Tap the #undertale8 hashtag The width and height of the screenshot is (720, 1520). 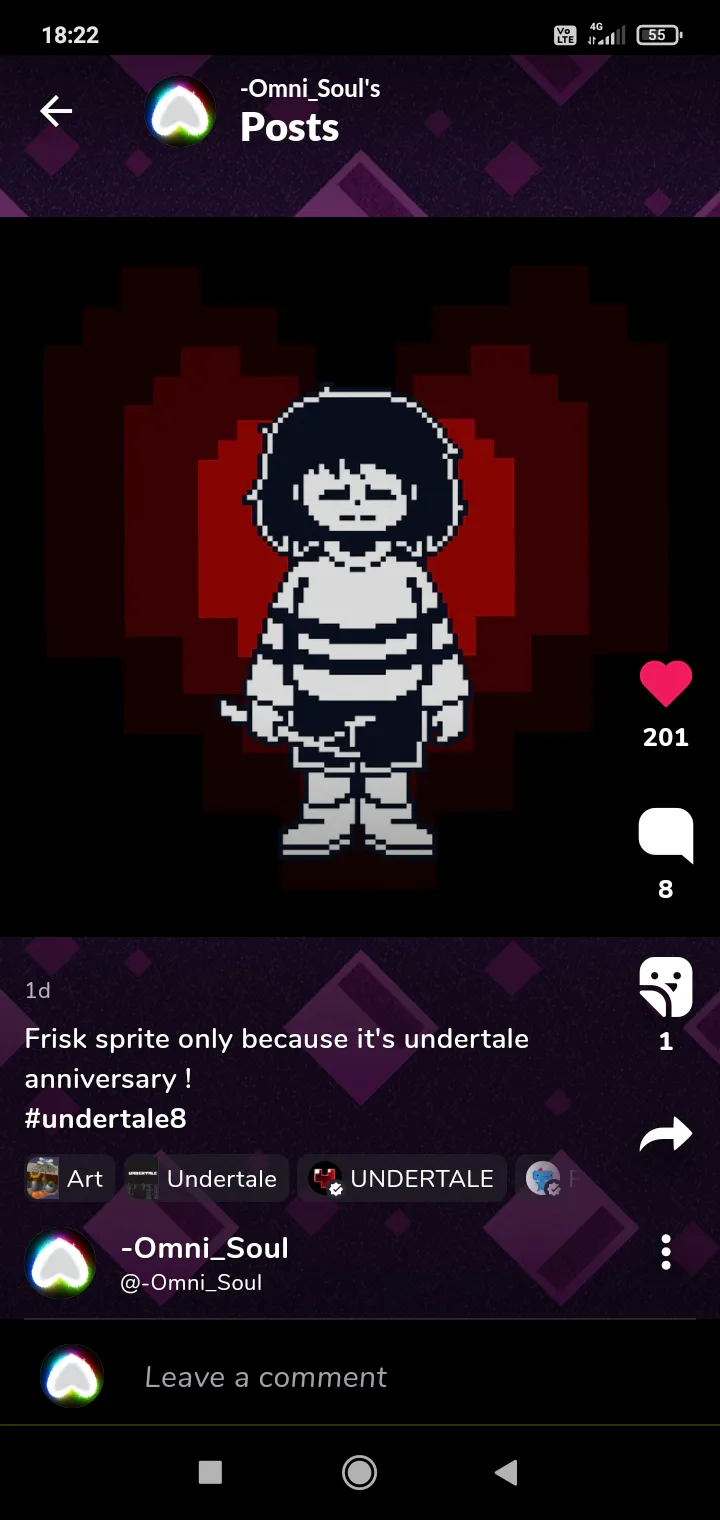(x=105, y=1118)
